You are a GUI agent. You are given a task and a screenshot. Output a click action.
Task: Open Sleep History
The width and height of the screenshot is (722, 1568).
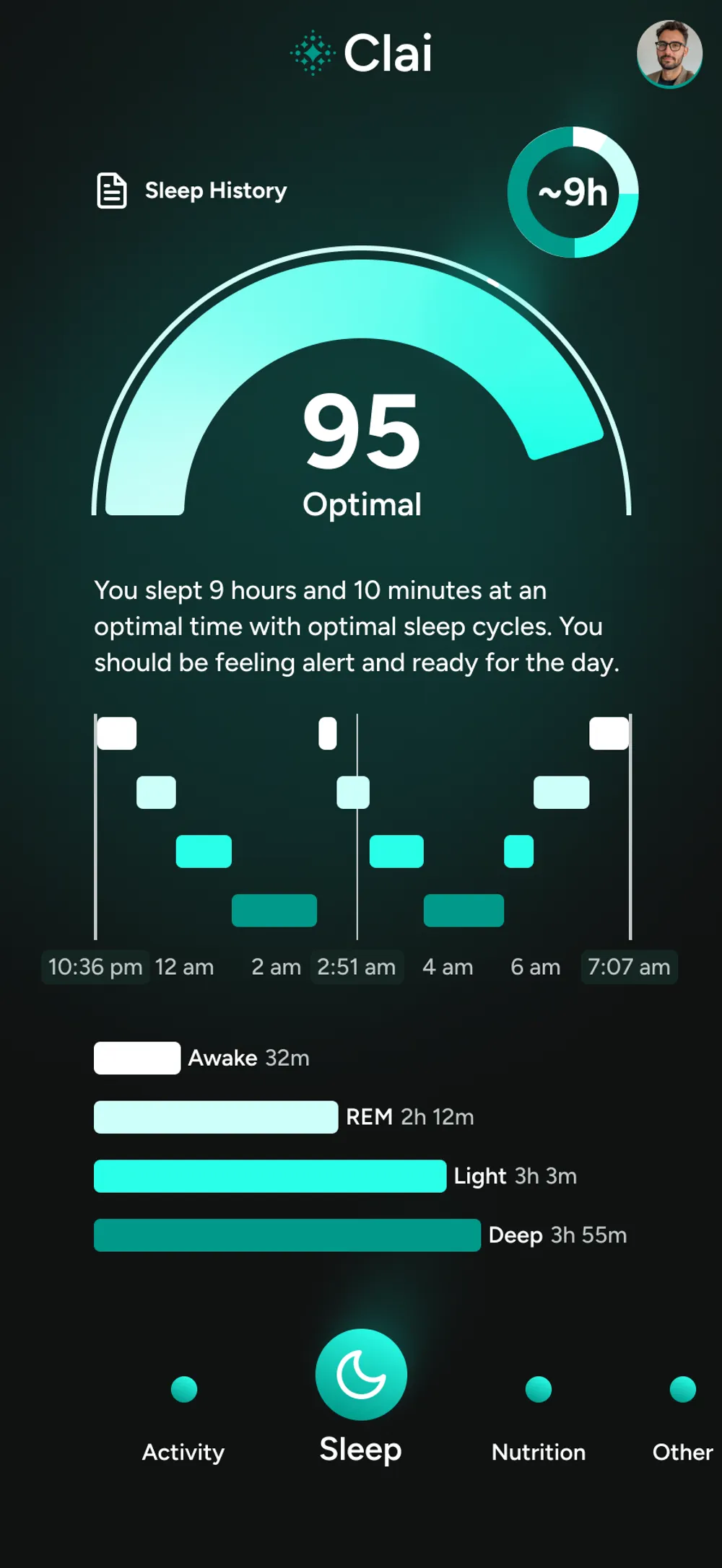pos(192,190)
